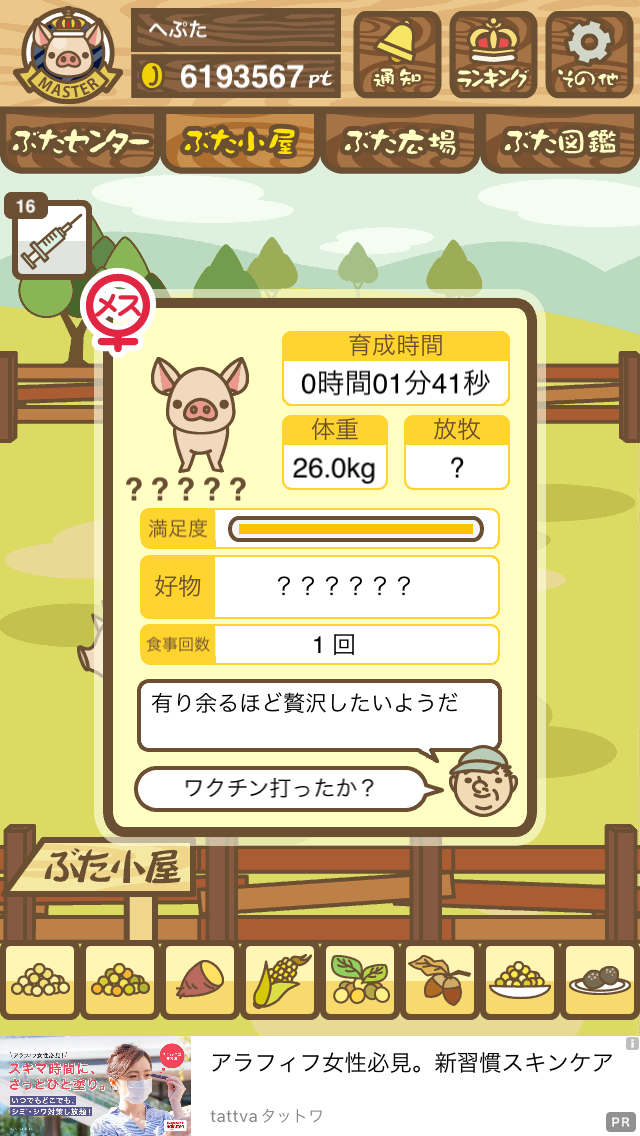Switch to the ぶたセンター tab
Screen dimensions: 640x1136
[80, 143]
